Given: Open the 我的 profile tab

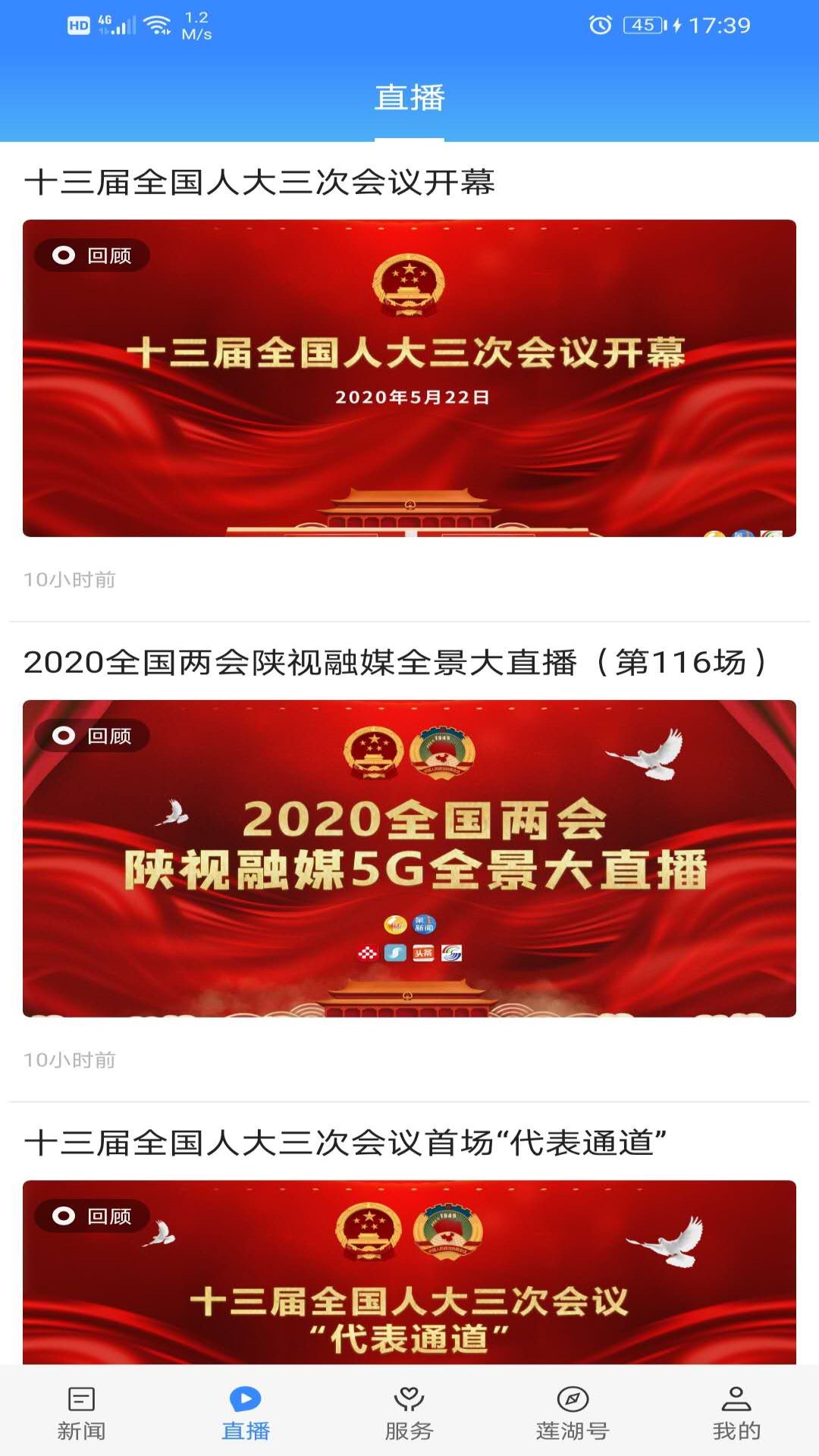Looking at the screenshot, I should (736, 1412).
